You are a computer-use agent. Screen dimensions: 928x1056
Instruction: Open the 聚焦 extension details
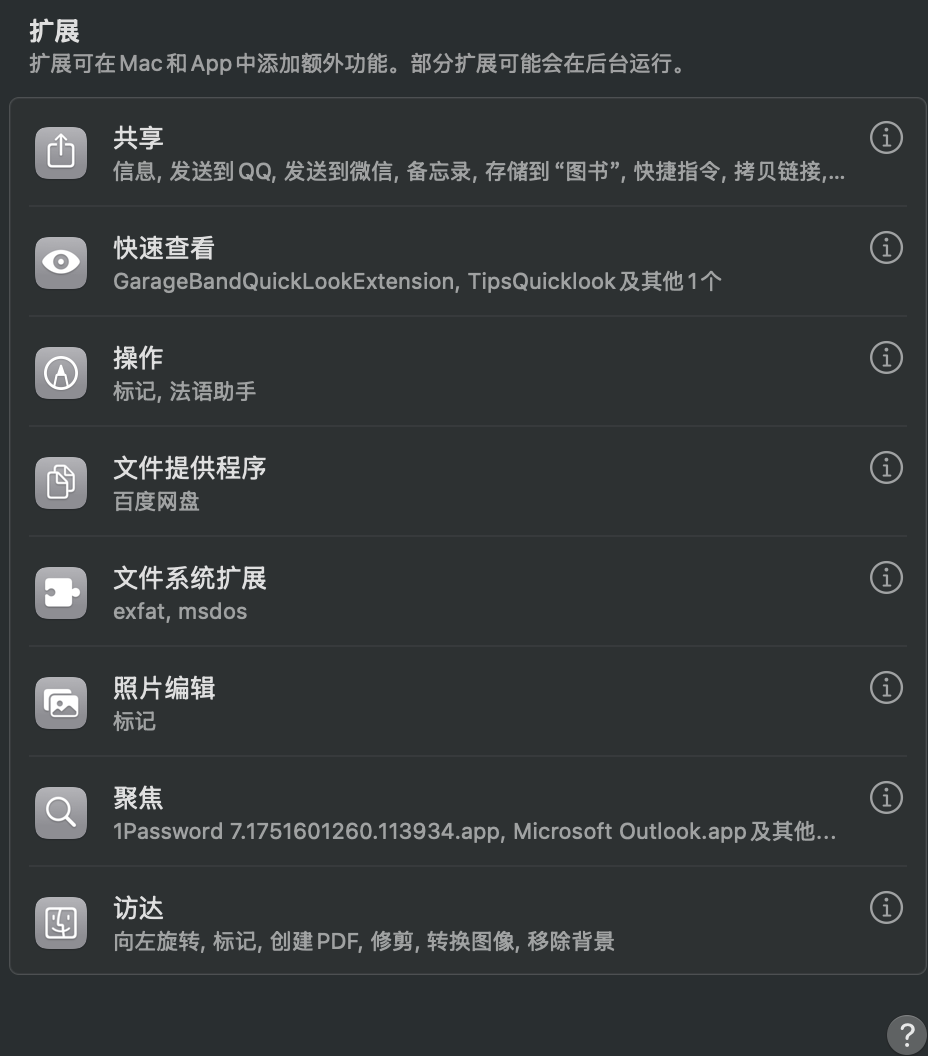click(886, 798)
